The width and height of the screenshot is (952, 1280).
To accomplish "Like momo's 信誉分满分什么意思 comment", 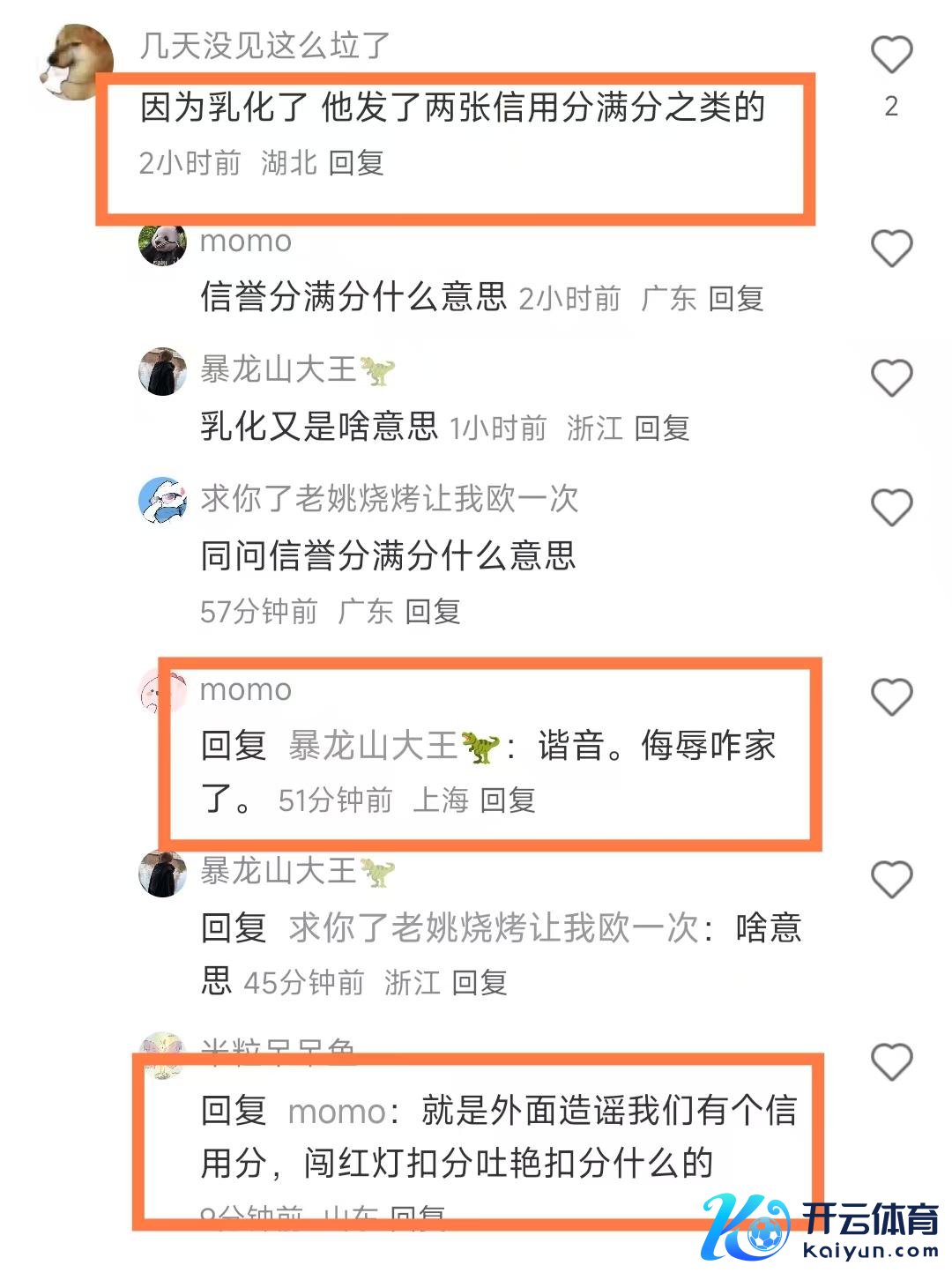I will [x=891, y=249].
